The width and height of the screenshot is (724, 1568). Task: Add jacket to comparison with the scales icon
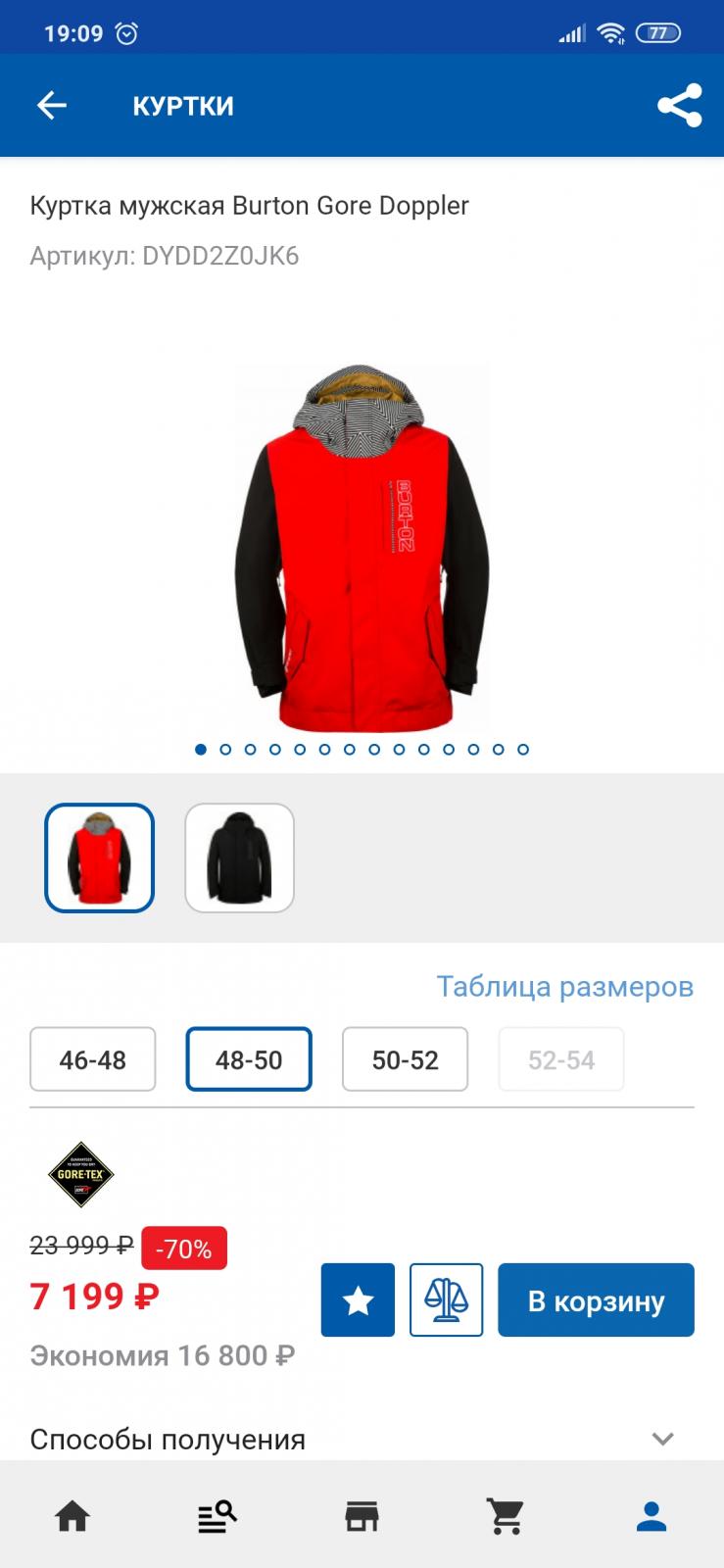click(x=446, y=1300)
